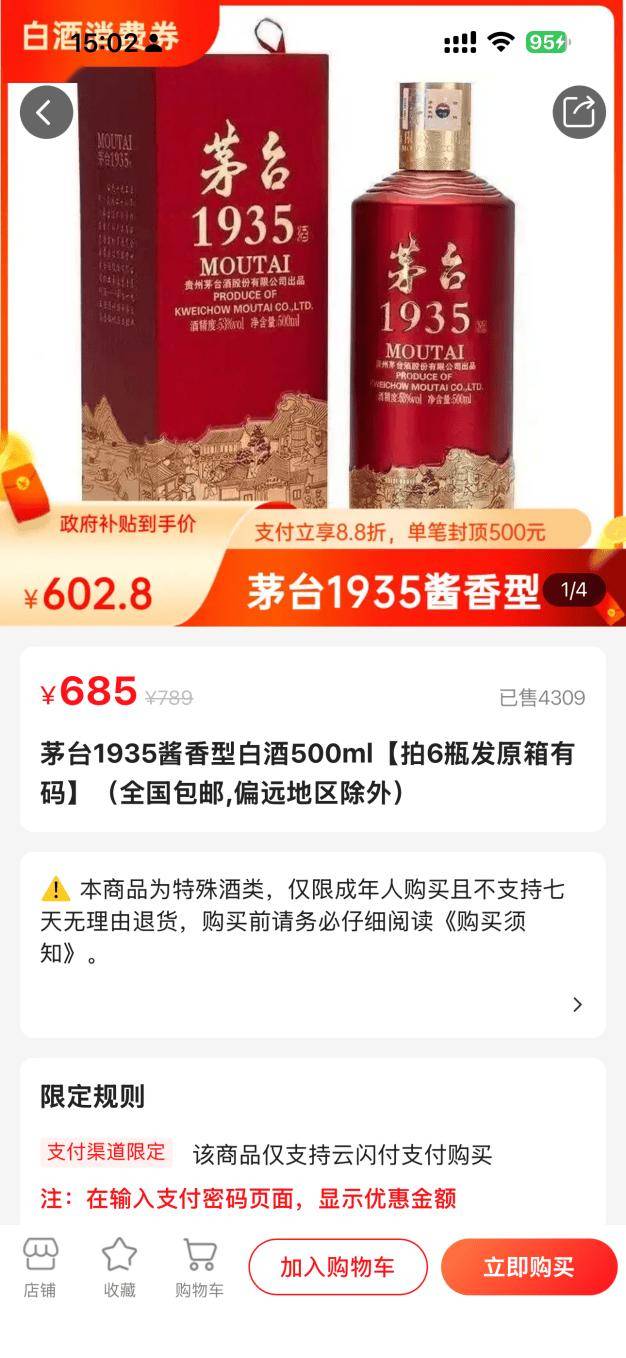Go back using the top-left arrow
Viewport: 626px width, 1358px height.
[46, 112]
